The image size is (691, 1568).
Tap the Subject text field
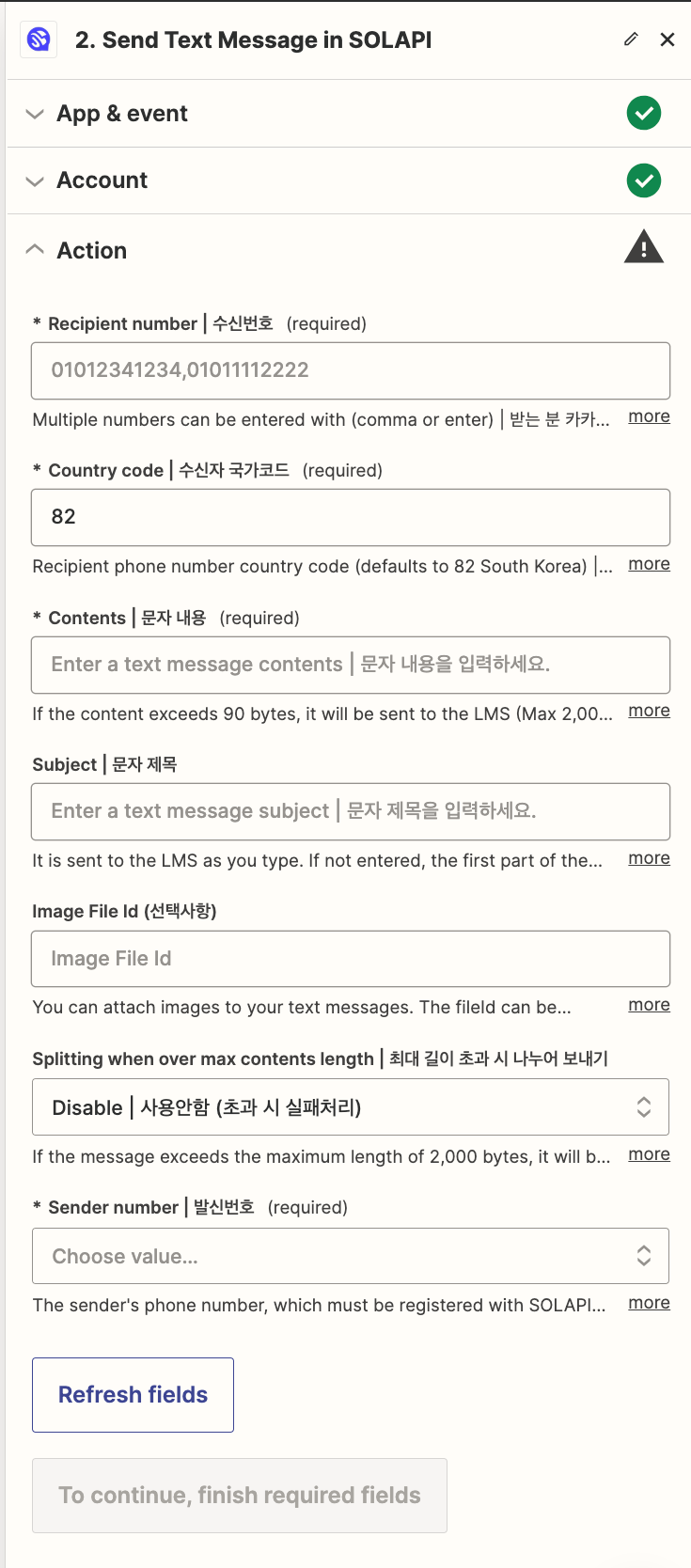click(351, 811)
